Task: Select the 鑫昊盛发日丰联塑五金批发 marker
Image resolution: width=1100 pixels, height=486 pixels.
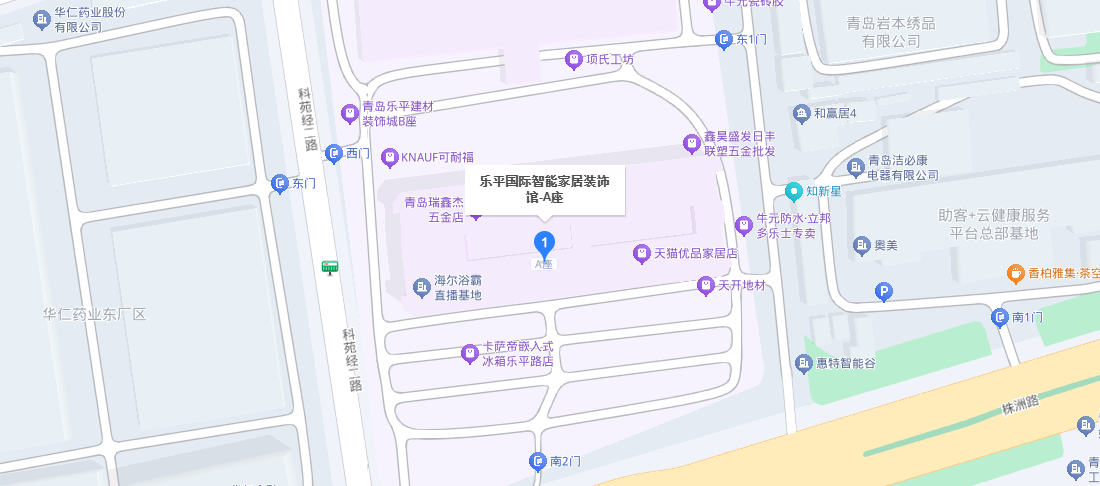Action: [691, 143]
